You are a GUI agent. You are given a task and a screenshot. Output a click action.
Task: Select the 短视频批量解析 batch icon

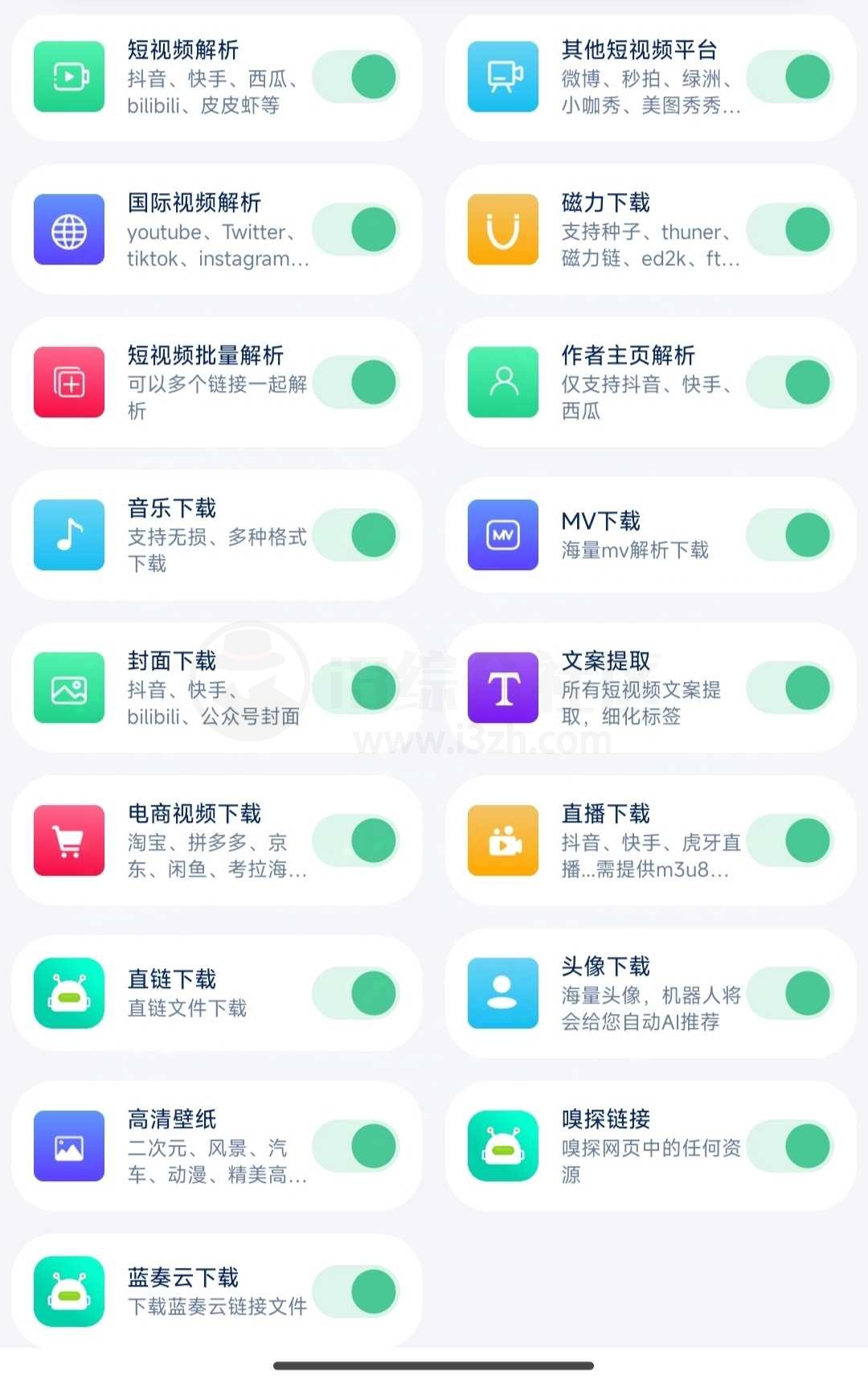68,383
